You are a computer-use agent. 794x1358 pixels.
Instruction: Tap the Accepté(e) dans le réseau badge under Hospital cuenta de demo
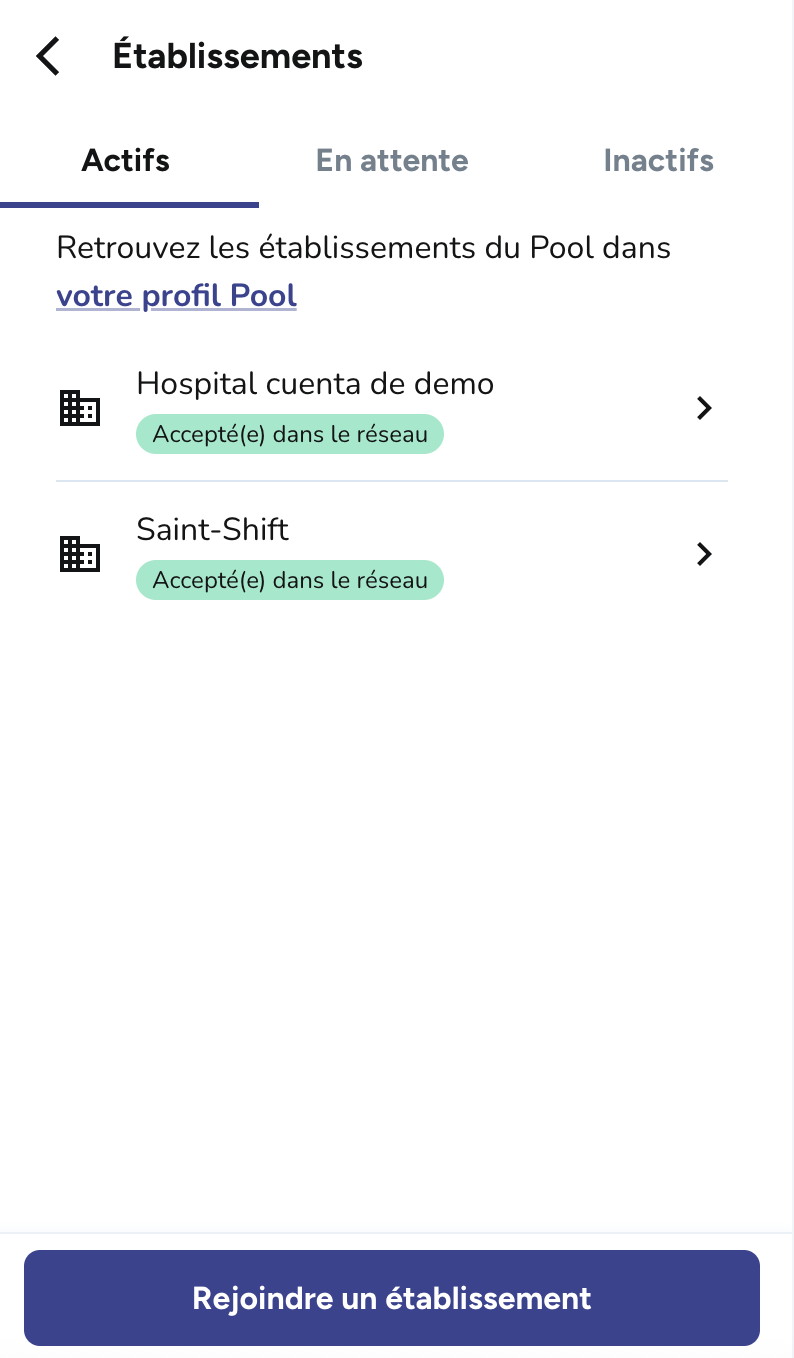[x=289, y=434]
